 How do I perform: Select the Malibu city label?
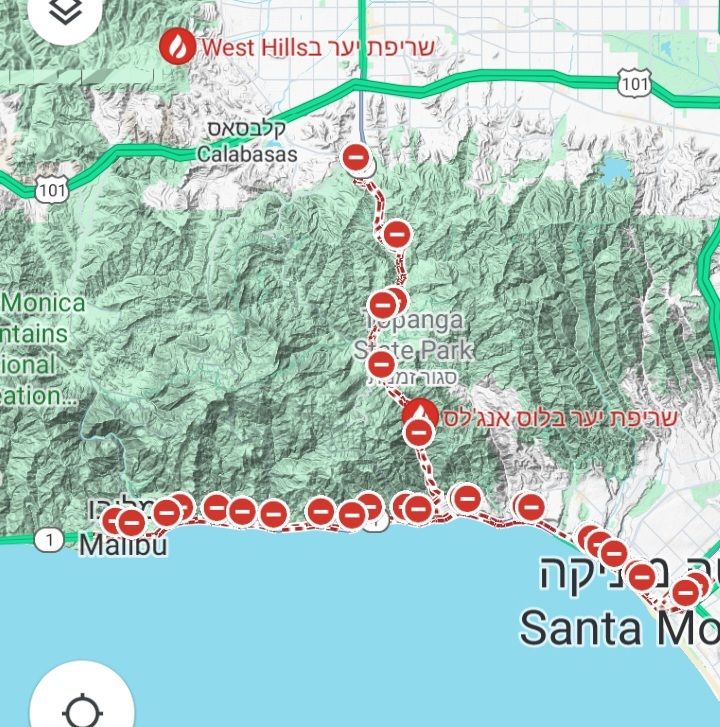pos(122,546)
